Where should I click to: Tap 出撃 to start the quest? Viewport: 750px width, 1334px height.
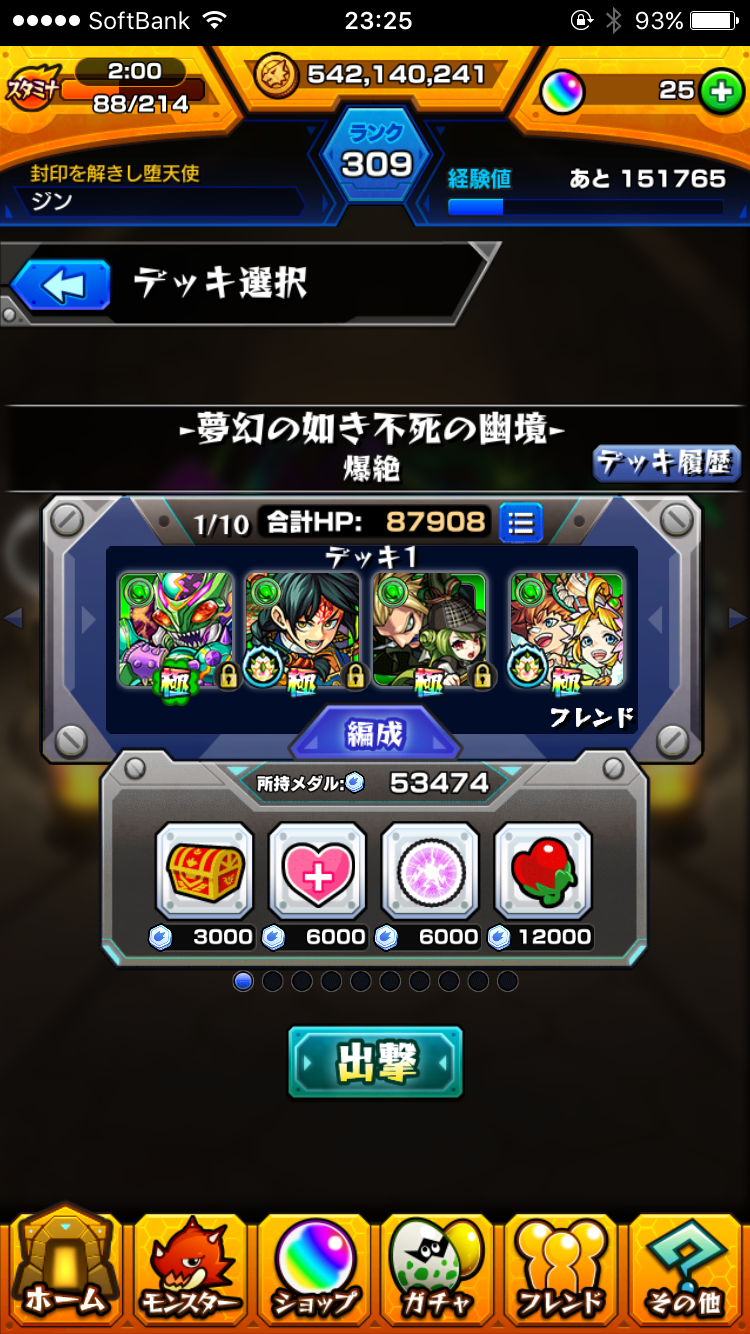pos(375,1063)
